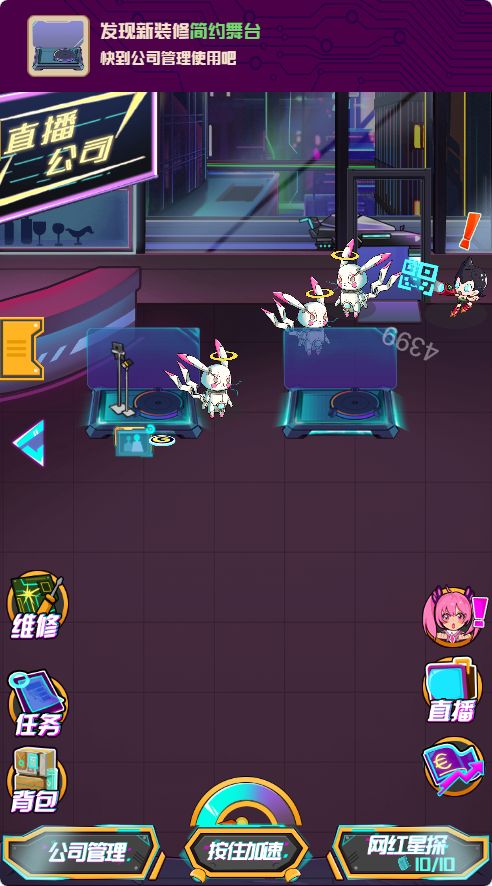
Task: Tap the 简约舞台 new decoration notification
Action: point(246,46)
